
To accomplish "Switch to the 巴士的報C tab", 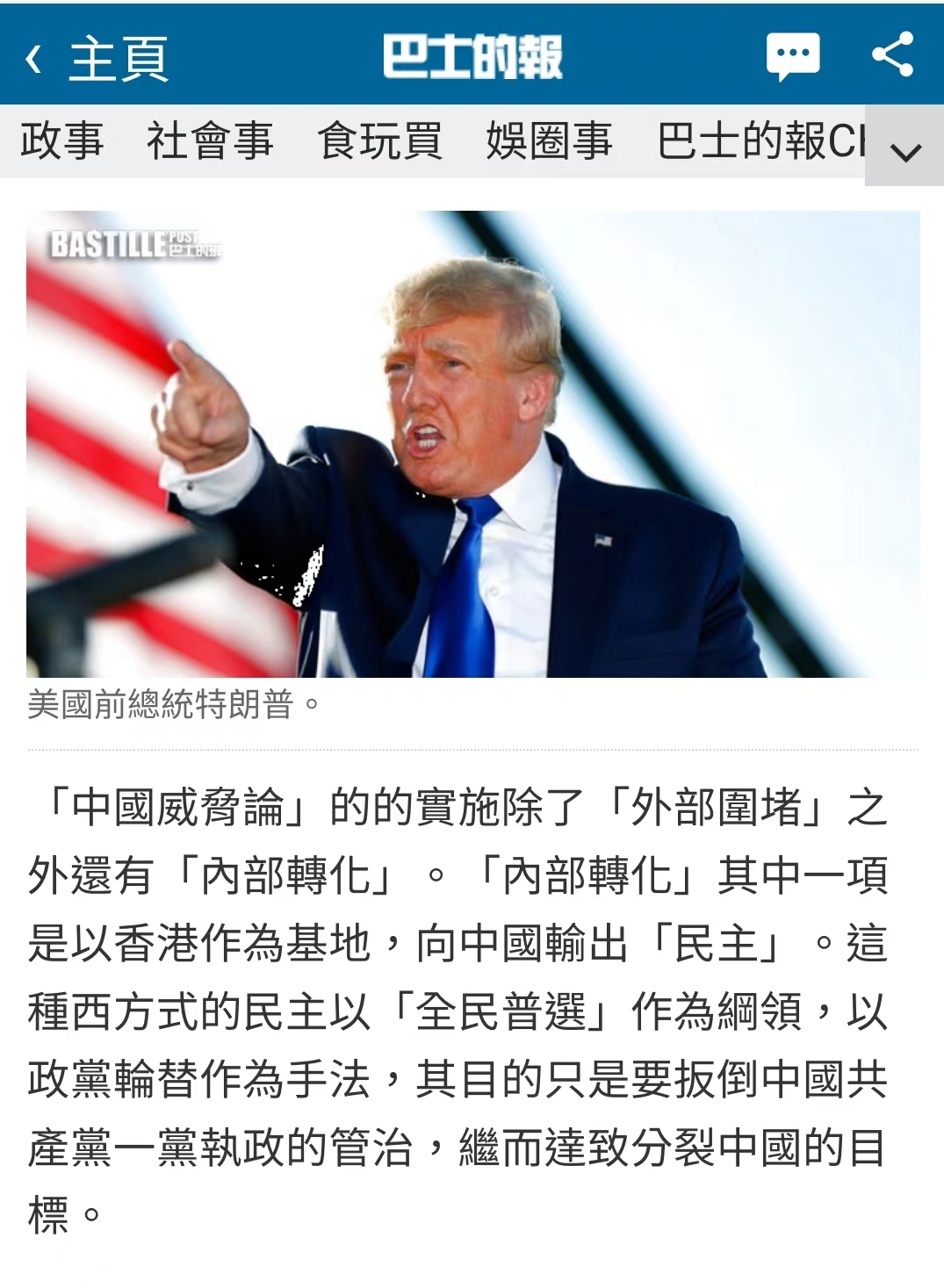I will (760, 141).
